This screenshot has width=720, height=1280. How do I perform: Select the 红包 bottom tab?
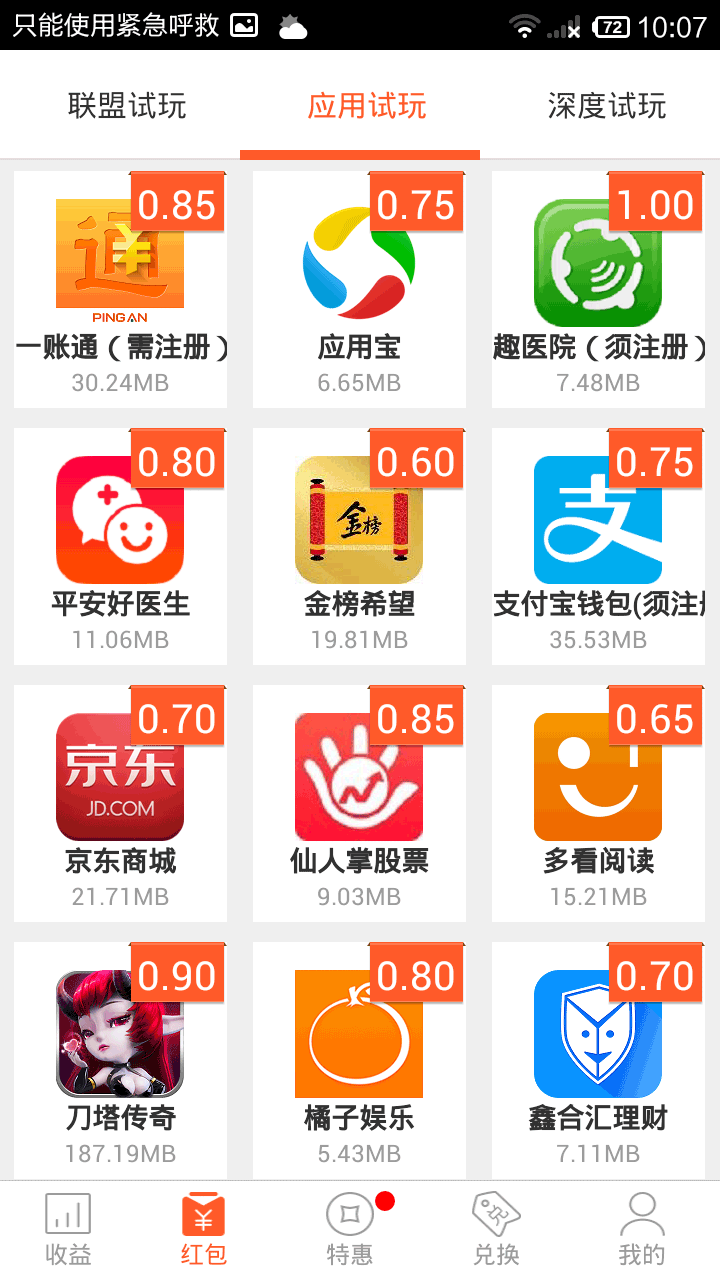(204, 1231)
